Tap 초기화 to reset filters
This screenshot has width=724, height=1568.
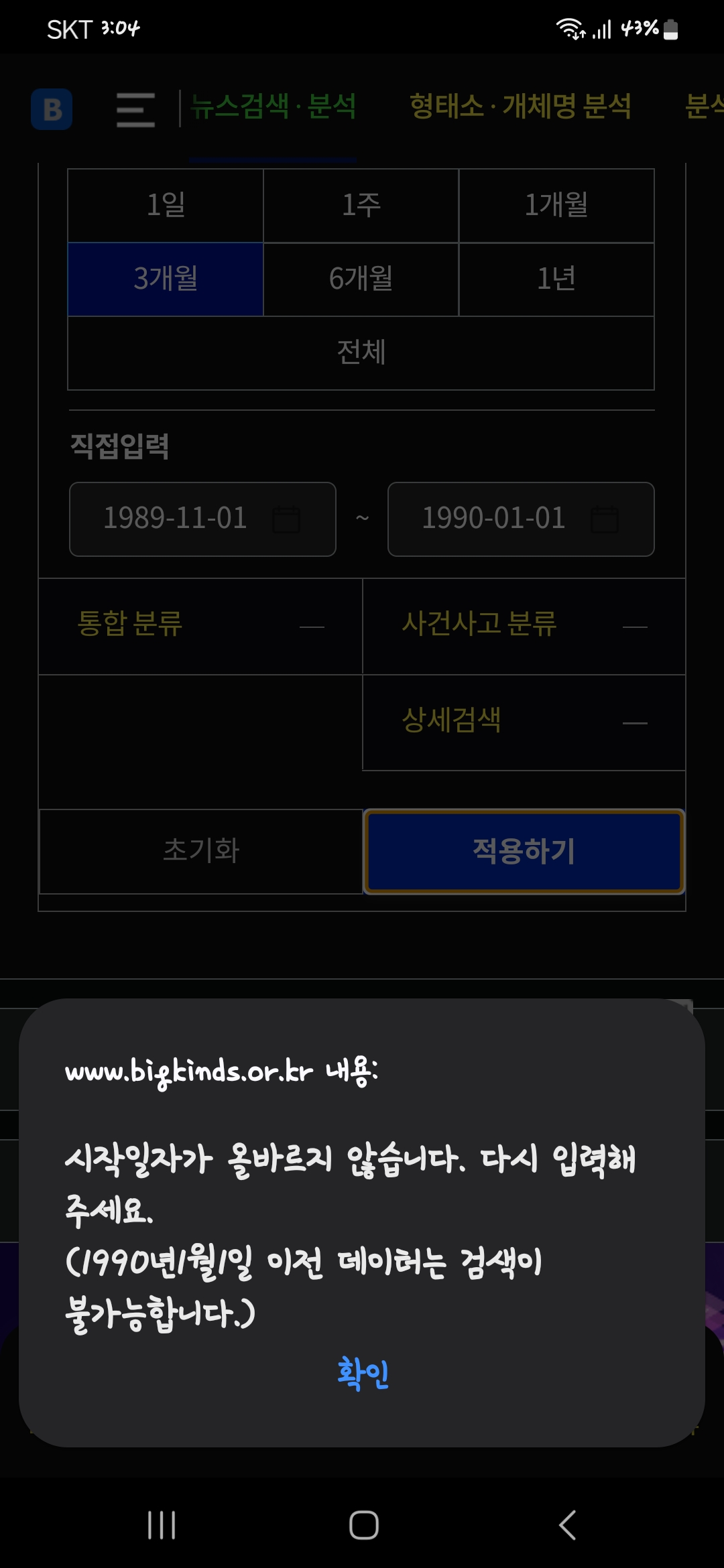coord(201,851)
